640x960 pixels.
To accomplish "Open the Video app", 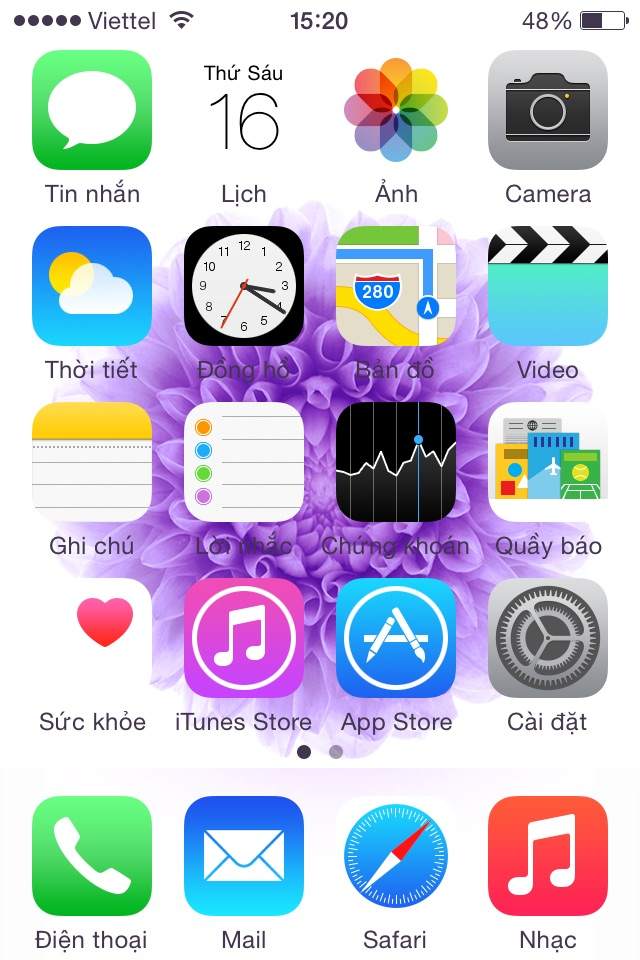I will (548, 286).
